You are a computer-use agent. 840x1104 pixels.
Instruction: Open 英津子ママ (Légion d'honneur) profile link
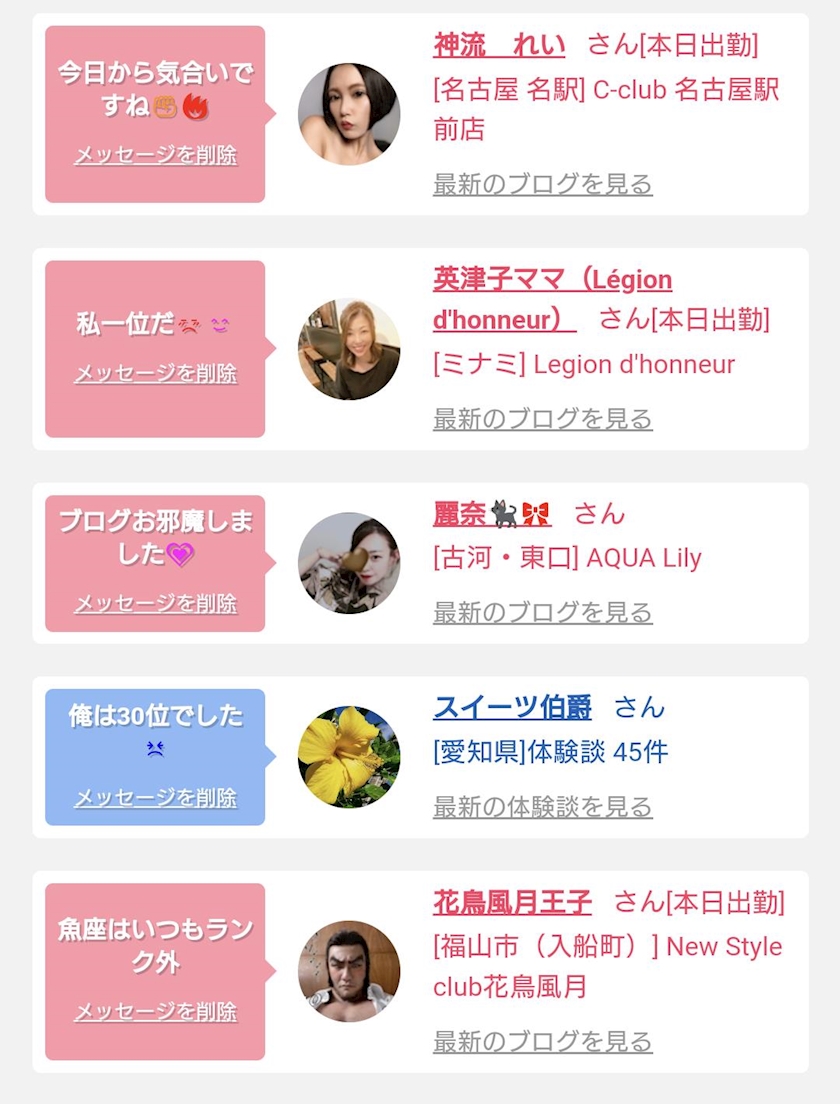pos(552,299)
